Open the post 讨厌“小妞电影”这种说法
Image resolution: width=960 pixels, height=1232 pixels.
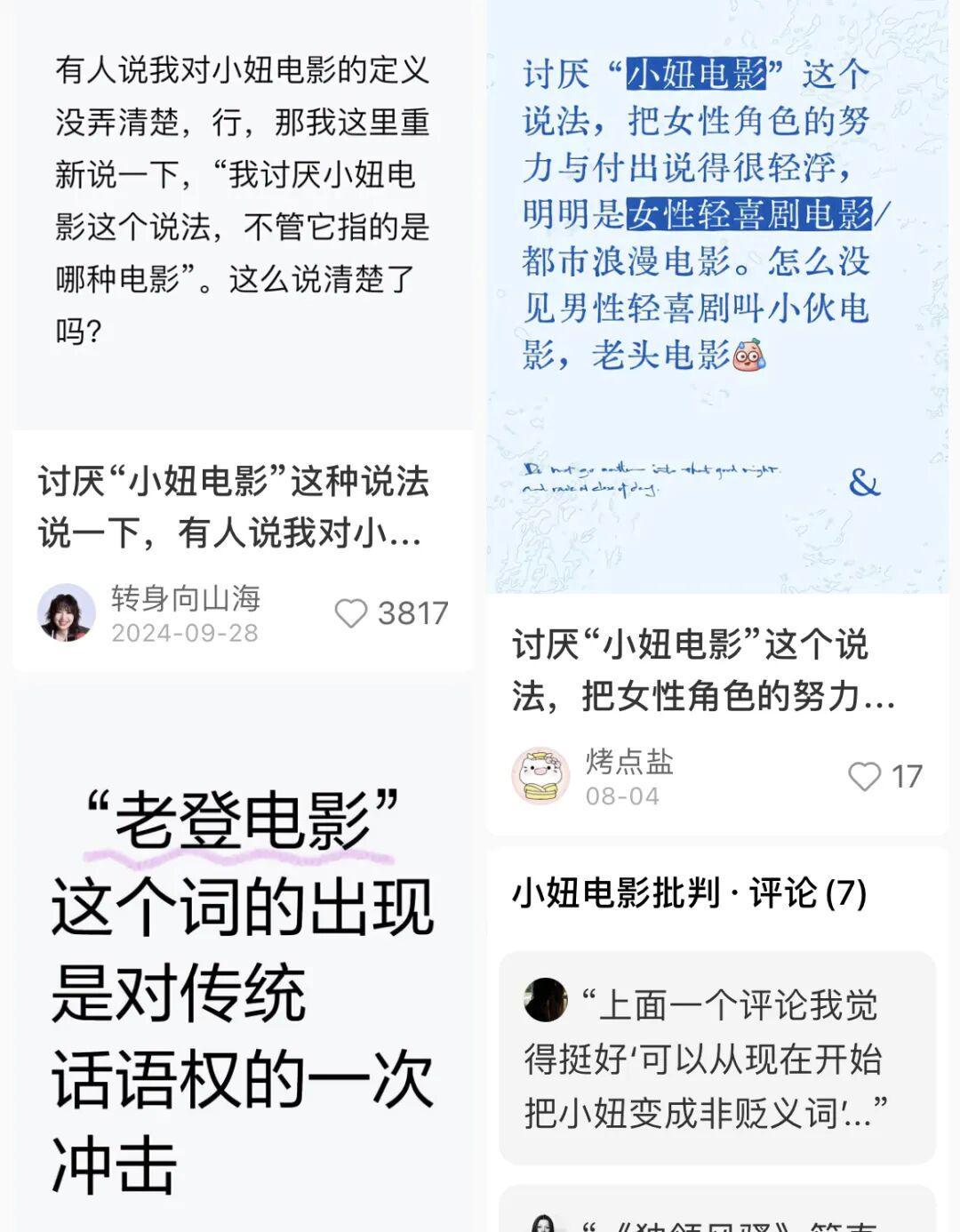(233, 507)
